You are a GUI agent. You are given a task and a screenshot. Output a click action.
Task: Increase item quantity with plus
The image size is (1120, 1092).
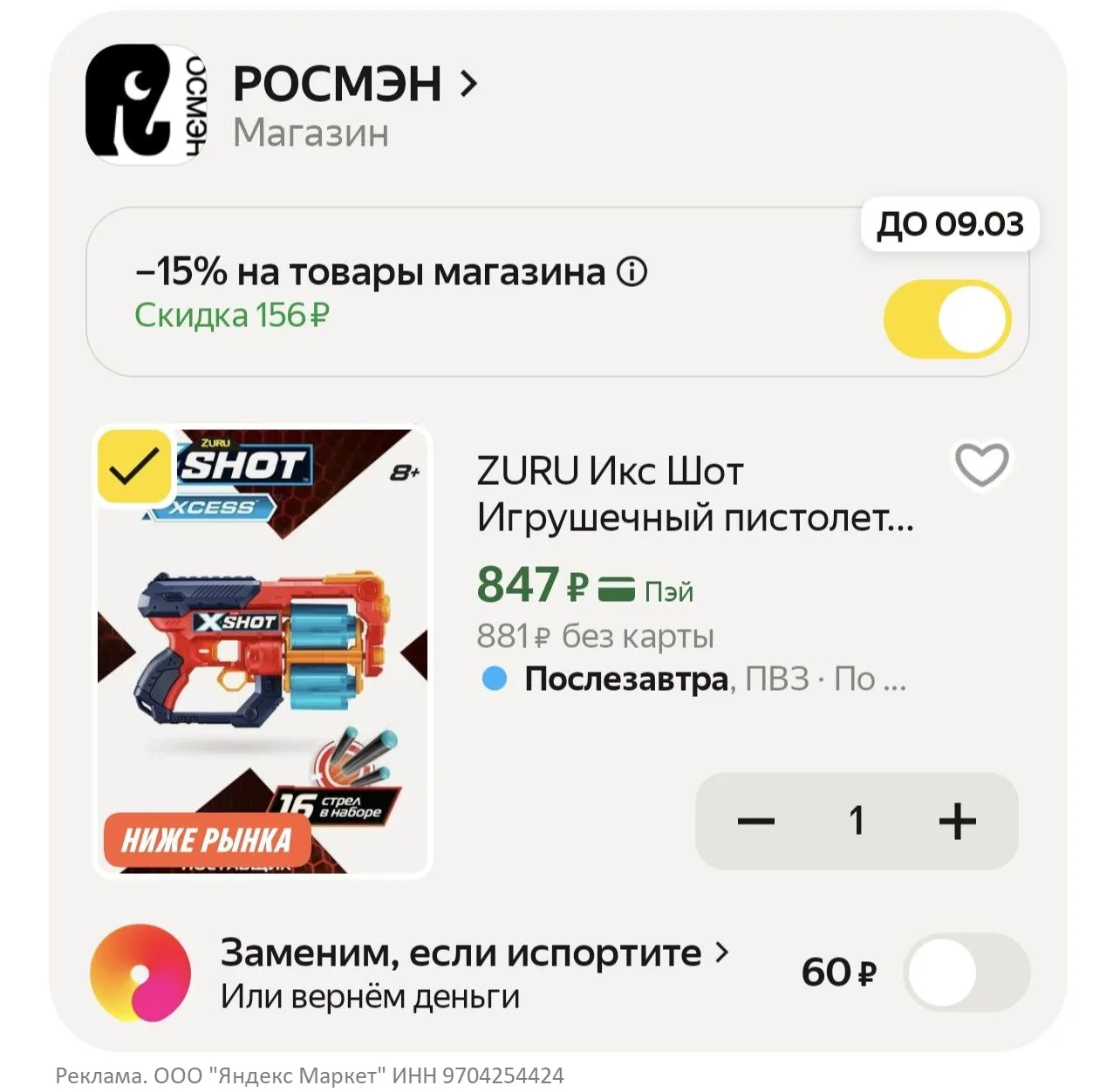pos(957,821)
